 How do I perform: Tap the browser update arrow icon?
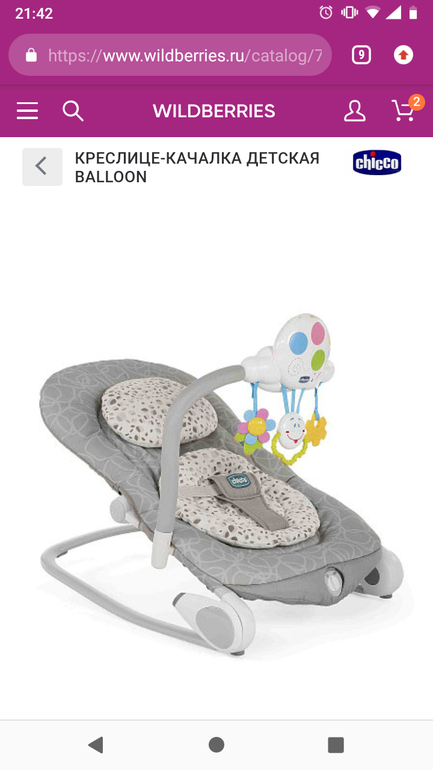pos(404,55)
